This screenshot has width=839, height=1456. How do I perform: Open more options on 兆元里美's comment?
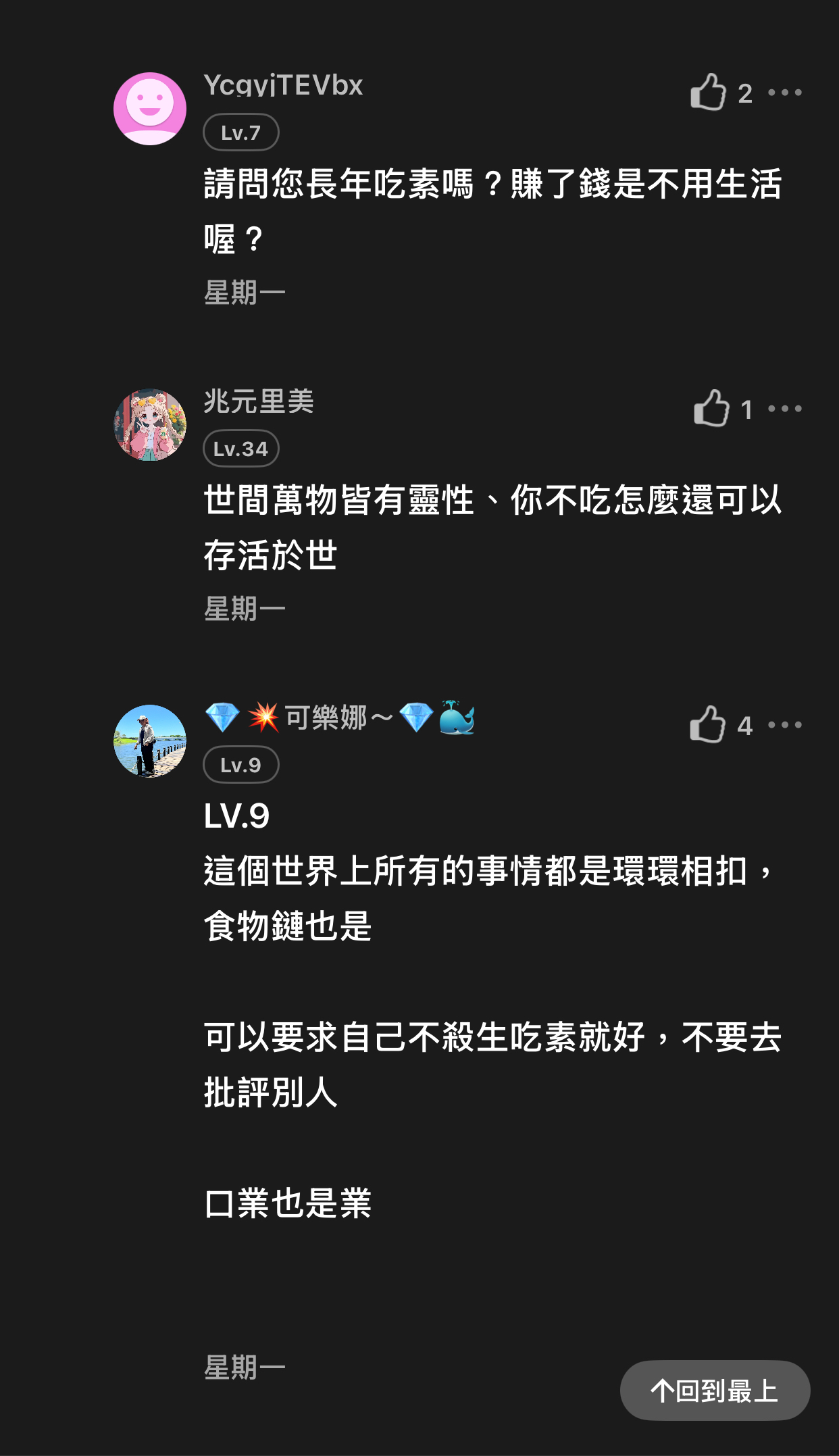coord(785,409)
